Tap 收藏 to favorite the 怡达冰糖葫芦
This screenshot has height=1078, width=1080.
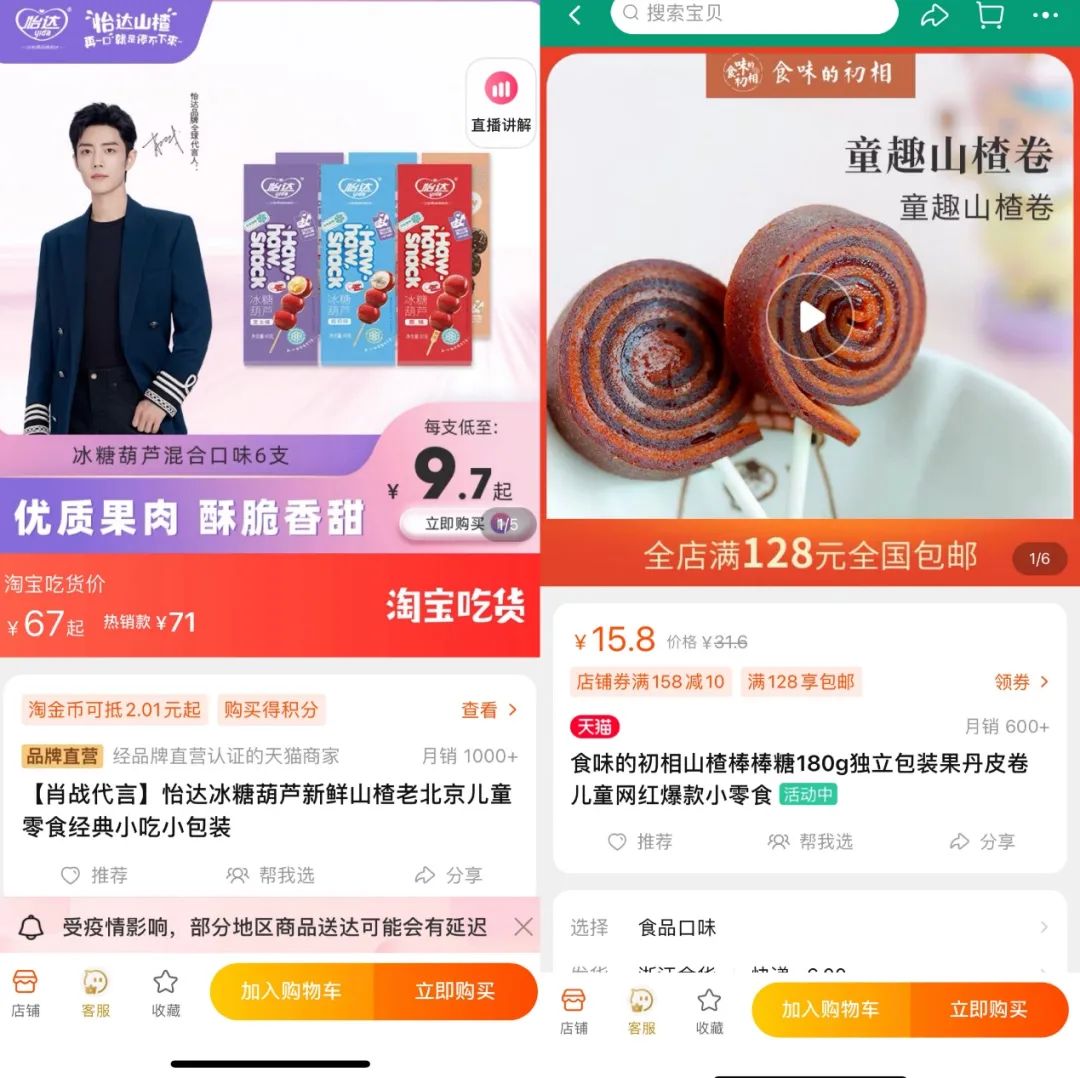coord(166,993)
